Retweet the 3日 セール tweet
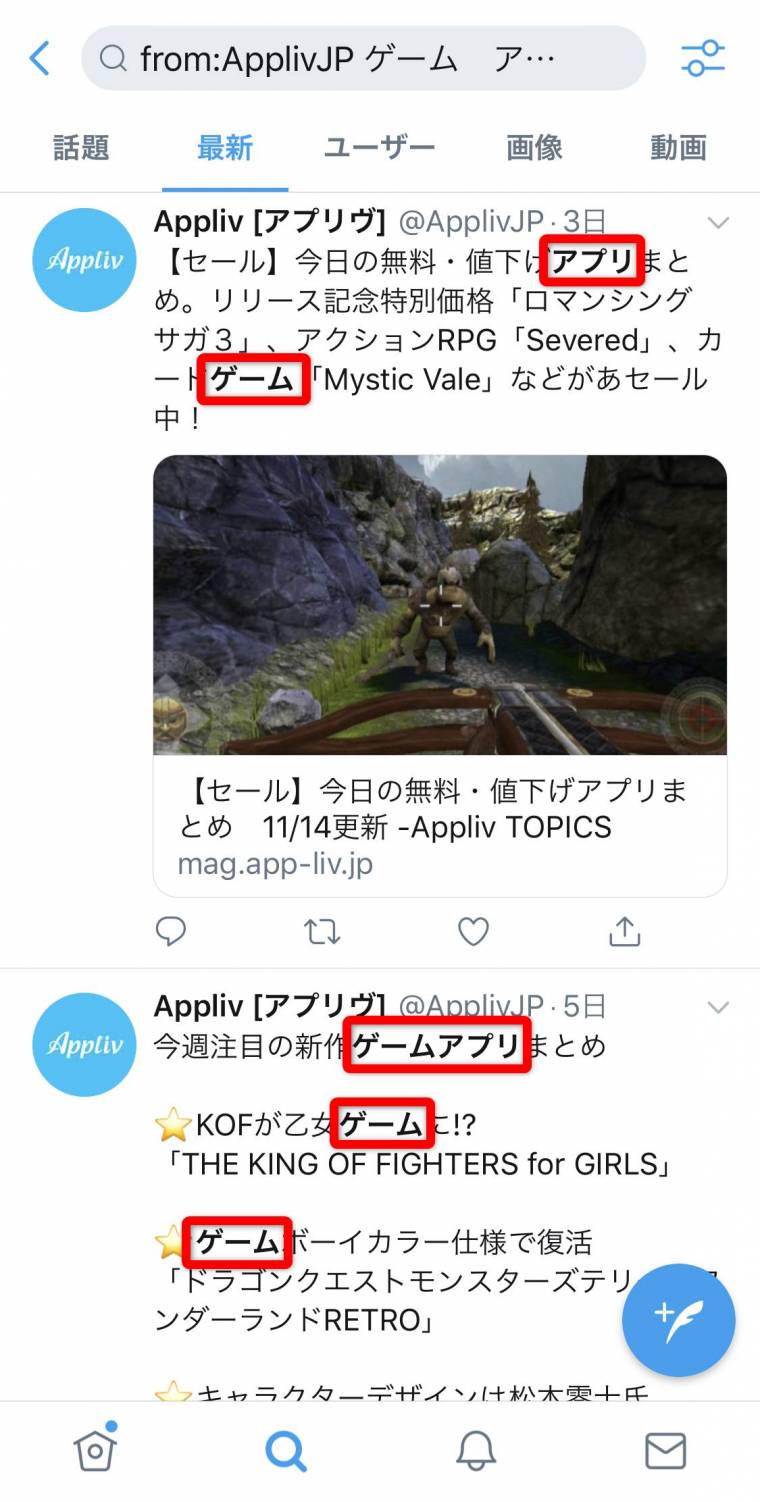Viewport: 760px width, 1502px height. pyautogui.click(x=322, y=932)
